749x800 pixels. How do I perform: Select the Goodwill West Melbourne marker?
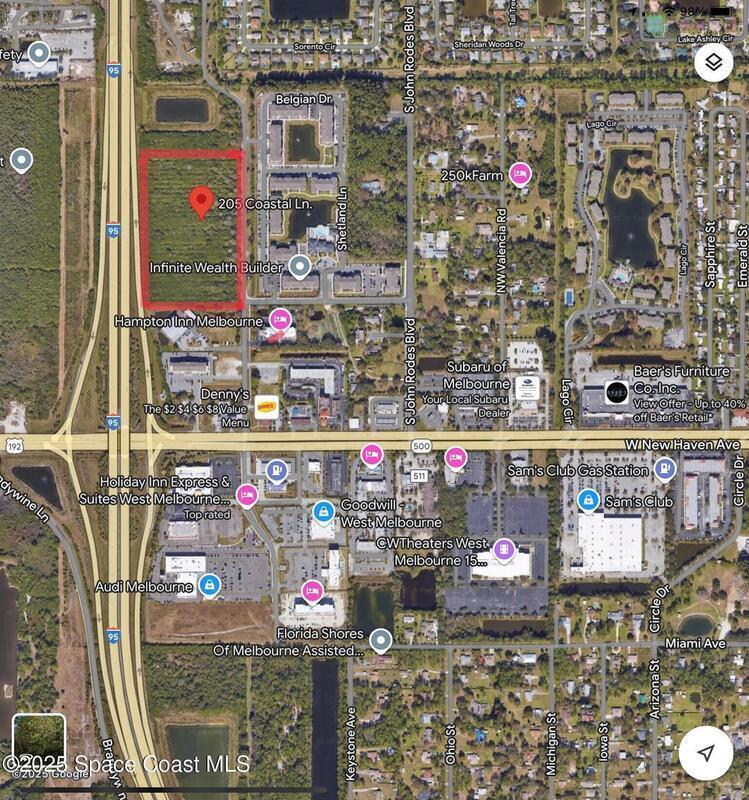pyautogui.click(x=323, y=512)
